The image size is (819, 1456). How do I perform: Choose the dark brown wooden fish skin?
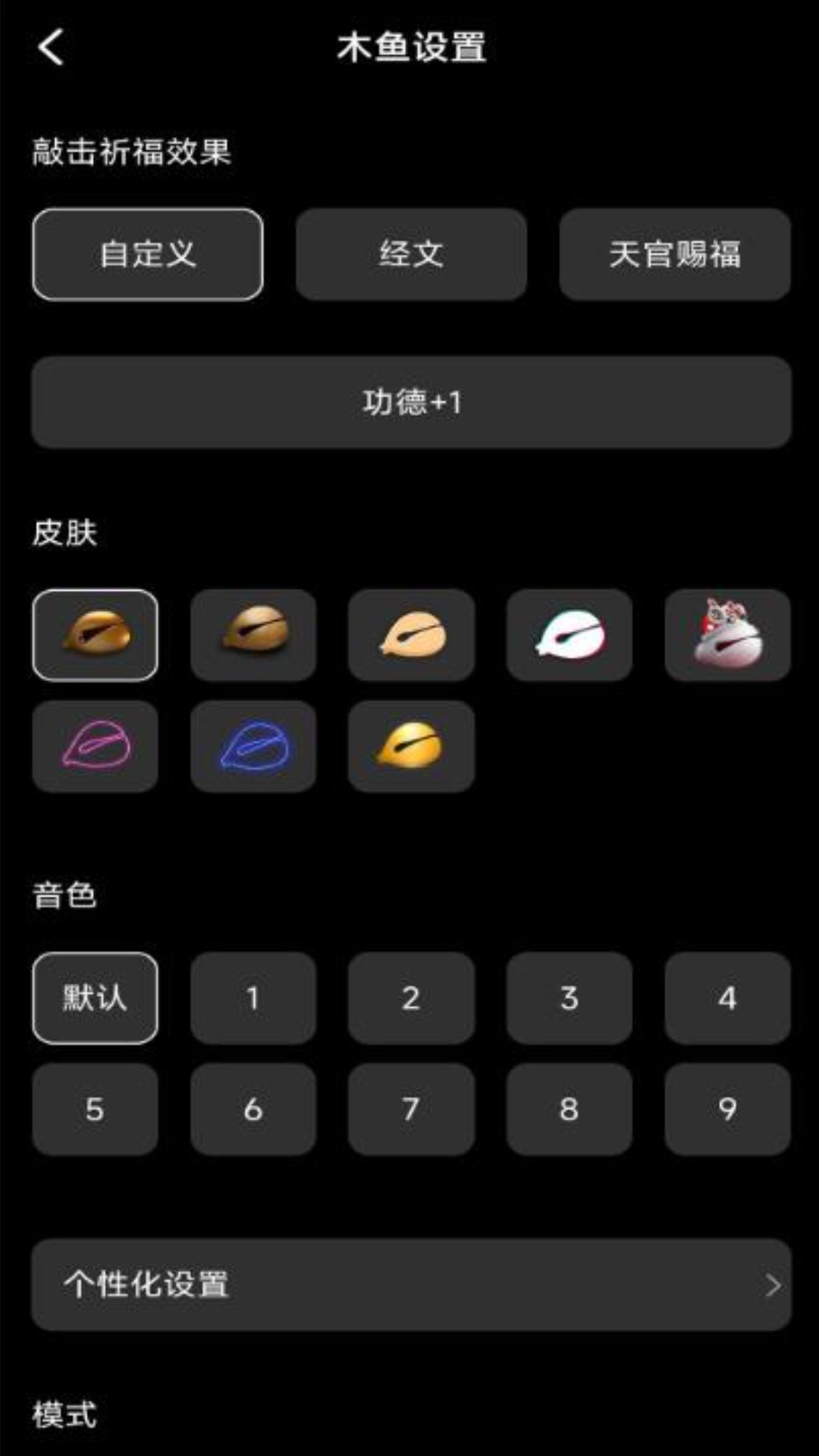tap(253, 635)
